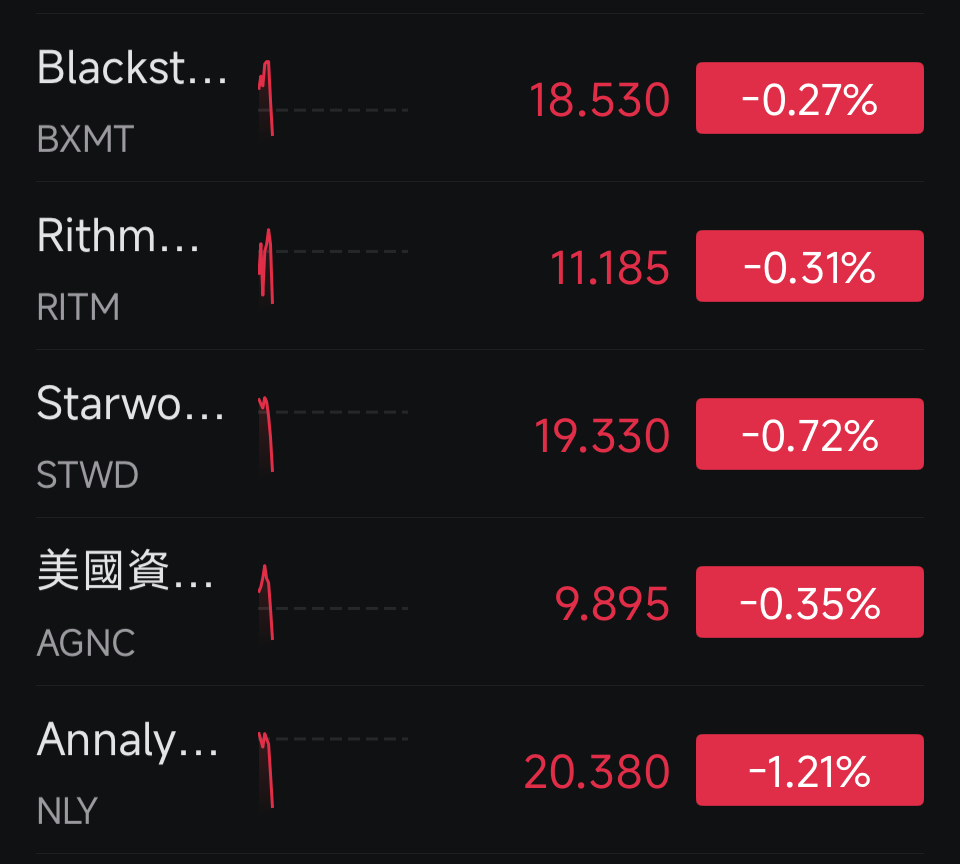Toggle the -0.35% change badge for AGNC
Screen dimensions: 960x864
pyautogui.click(x=809, y=602)
